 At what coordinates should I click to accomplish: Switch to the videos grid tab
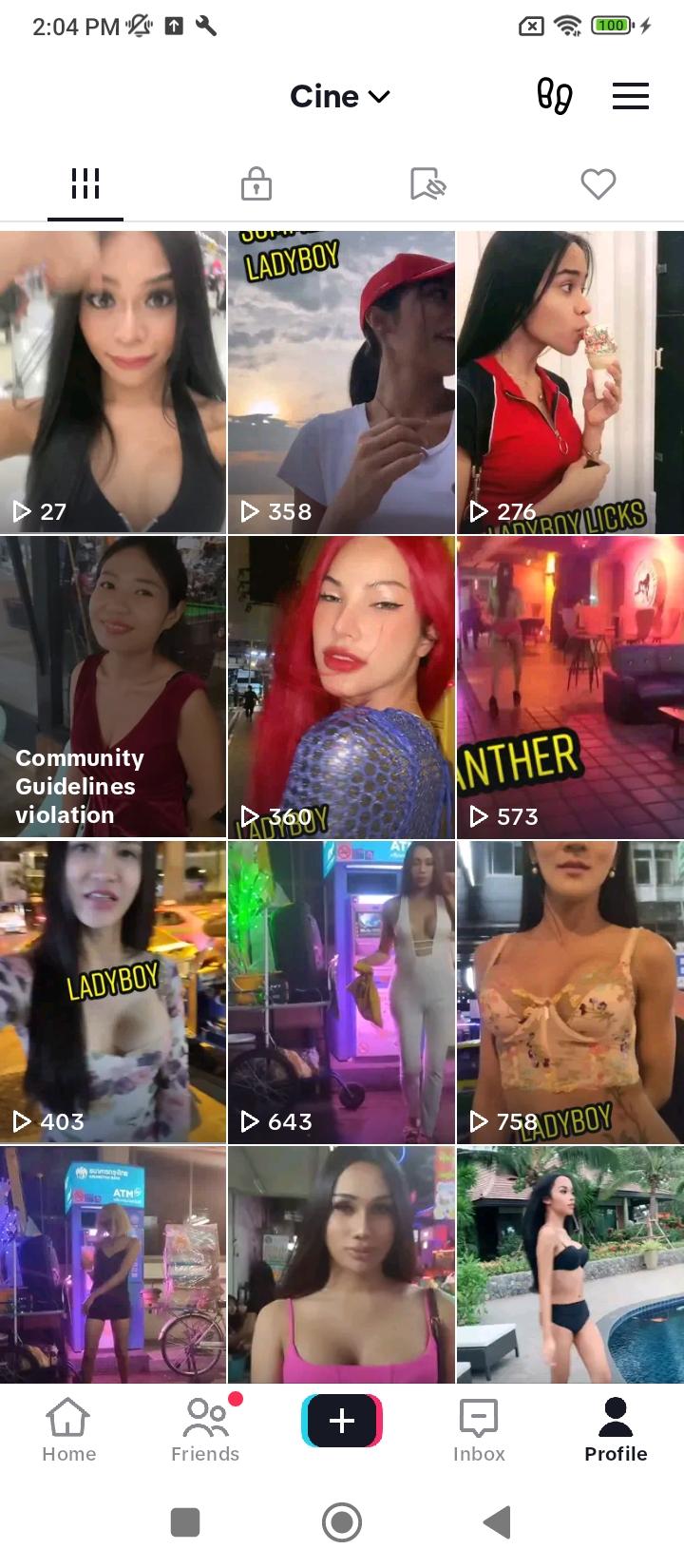point(85,183)
